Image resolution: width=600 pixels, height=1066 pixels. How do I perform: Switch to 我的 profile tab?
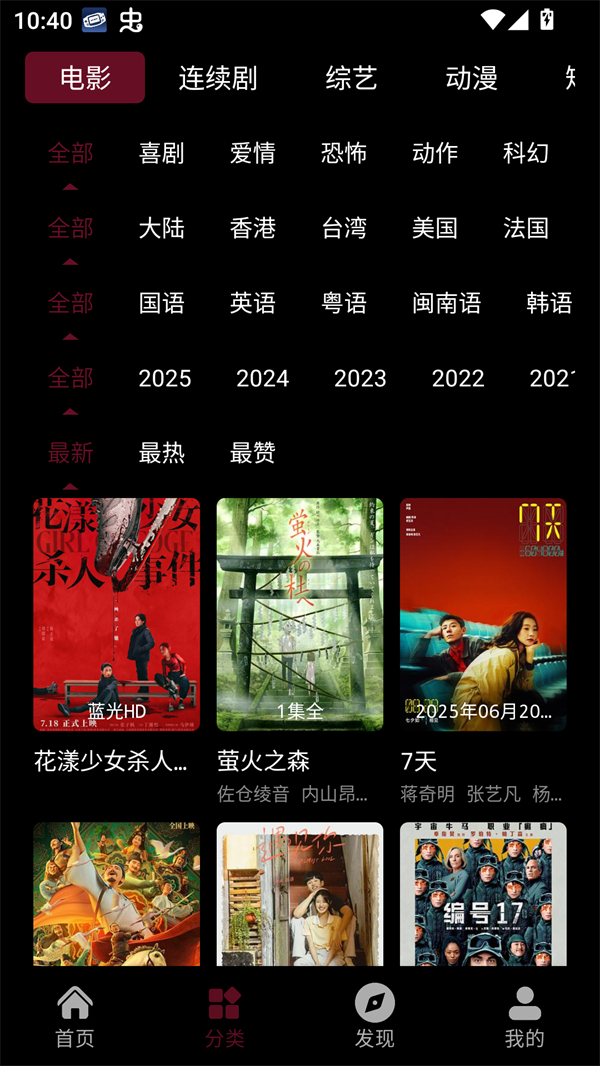(524, 1017)
